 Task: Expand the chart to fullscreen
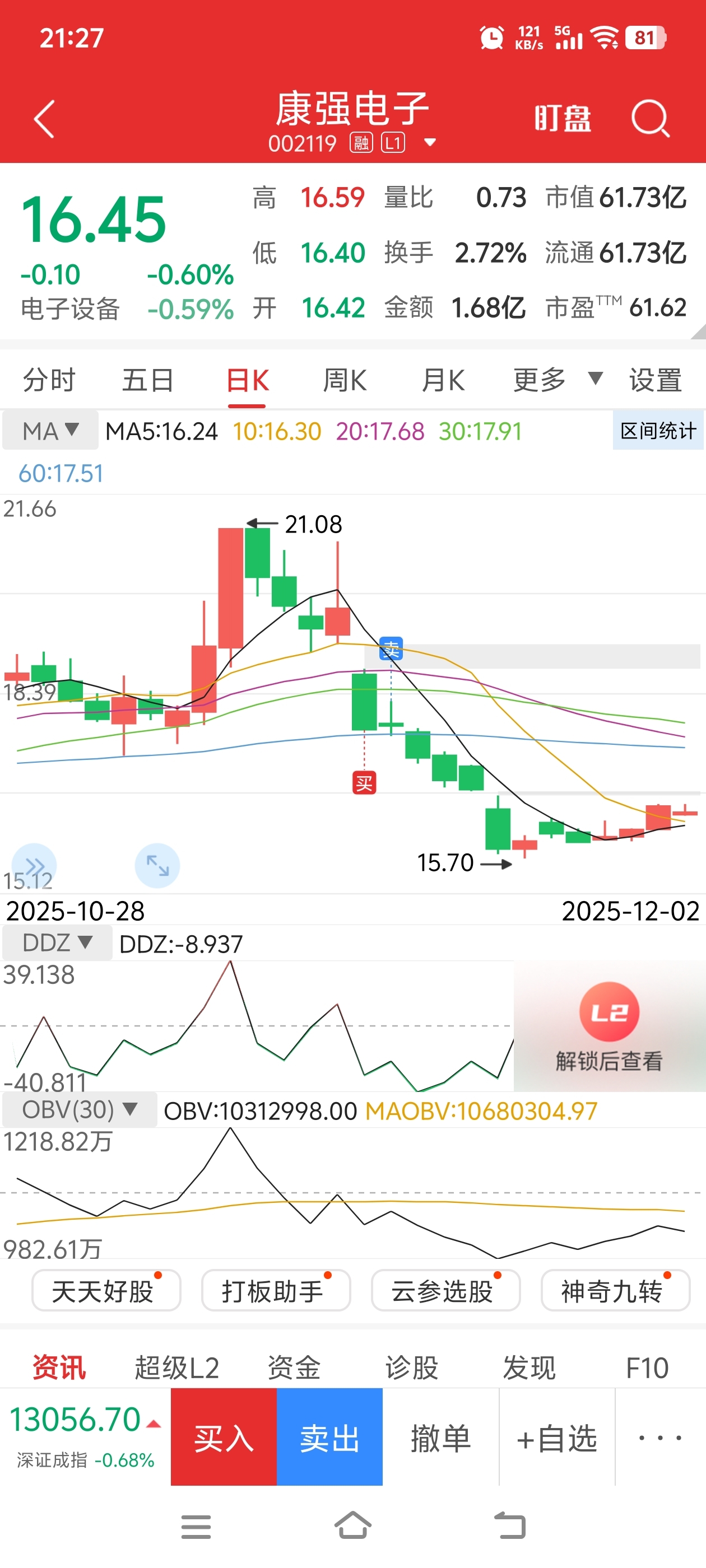pos(157,865)
